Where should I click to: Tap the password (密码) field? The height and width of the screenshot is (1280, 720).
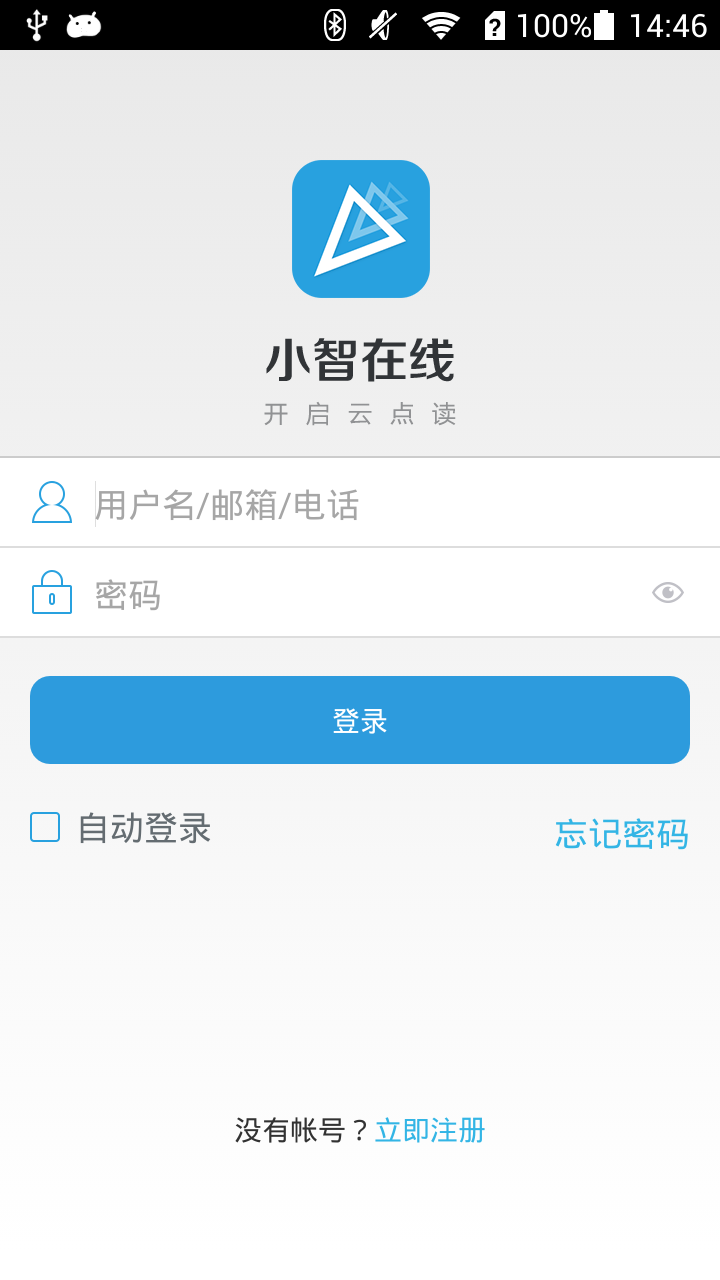click(360, 594)
